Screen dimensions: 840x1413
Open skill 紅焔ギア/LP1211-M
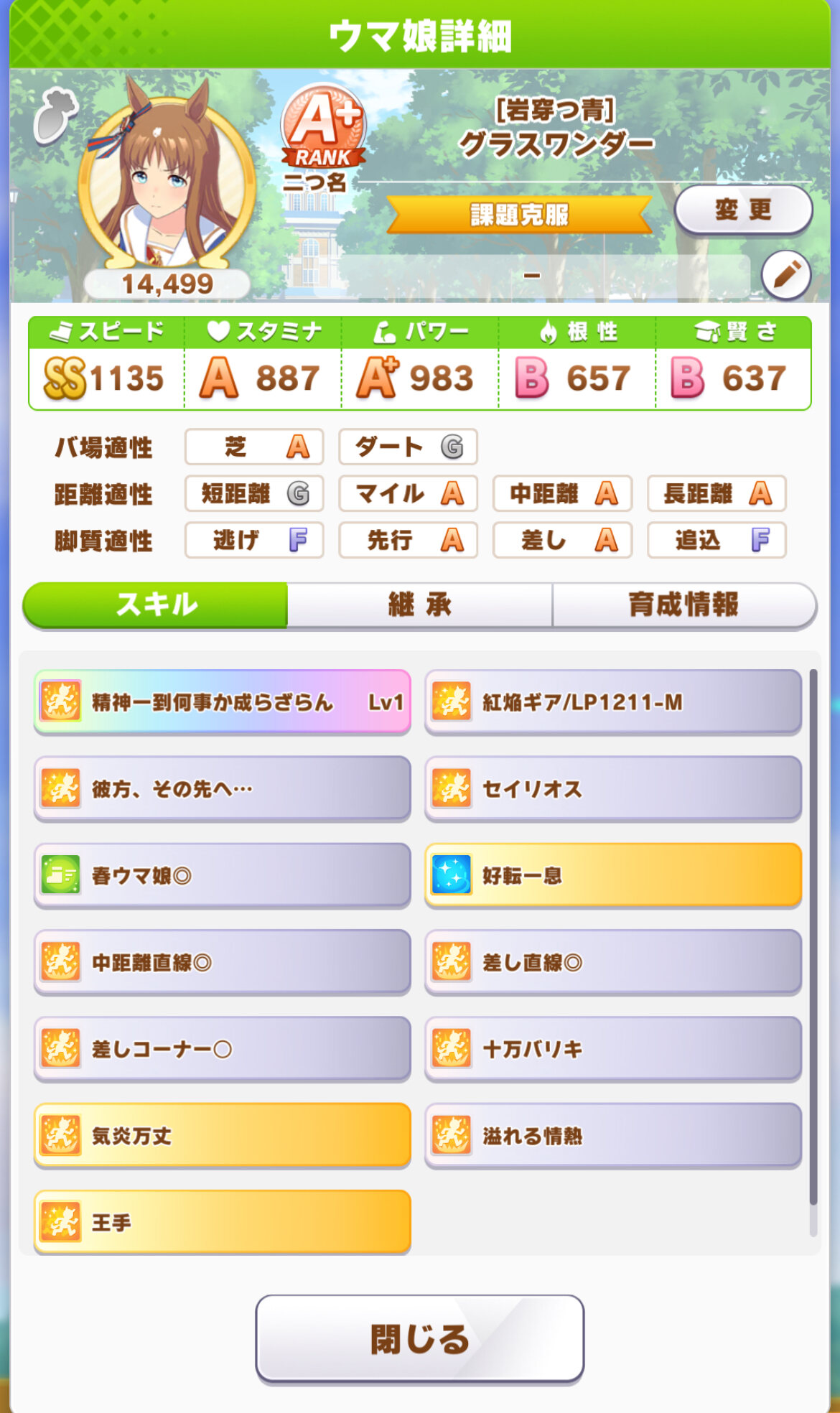[x=612, y=701]
